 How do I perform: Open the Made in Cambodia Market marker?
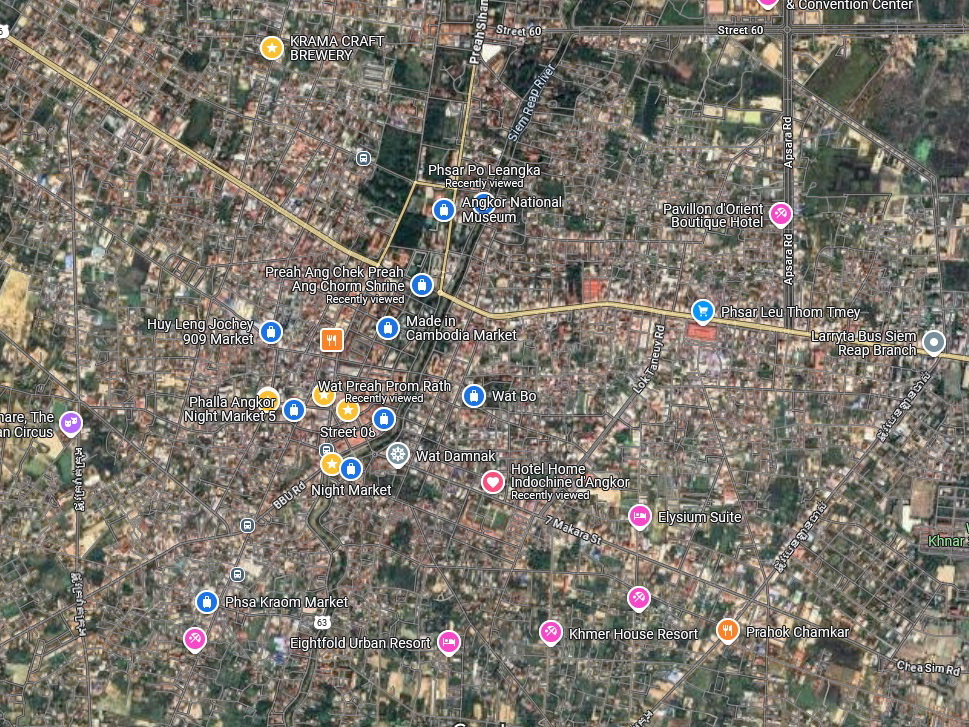tap(388, 327)
